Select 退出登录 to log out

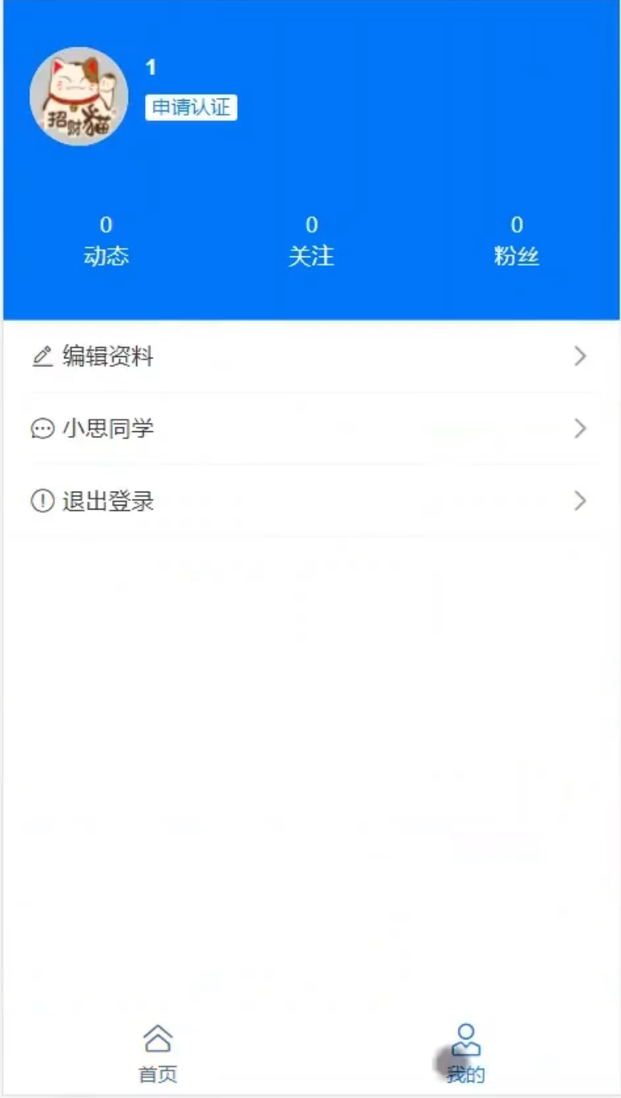click(311, 501)
